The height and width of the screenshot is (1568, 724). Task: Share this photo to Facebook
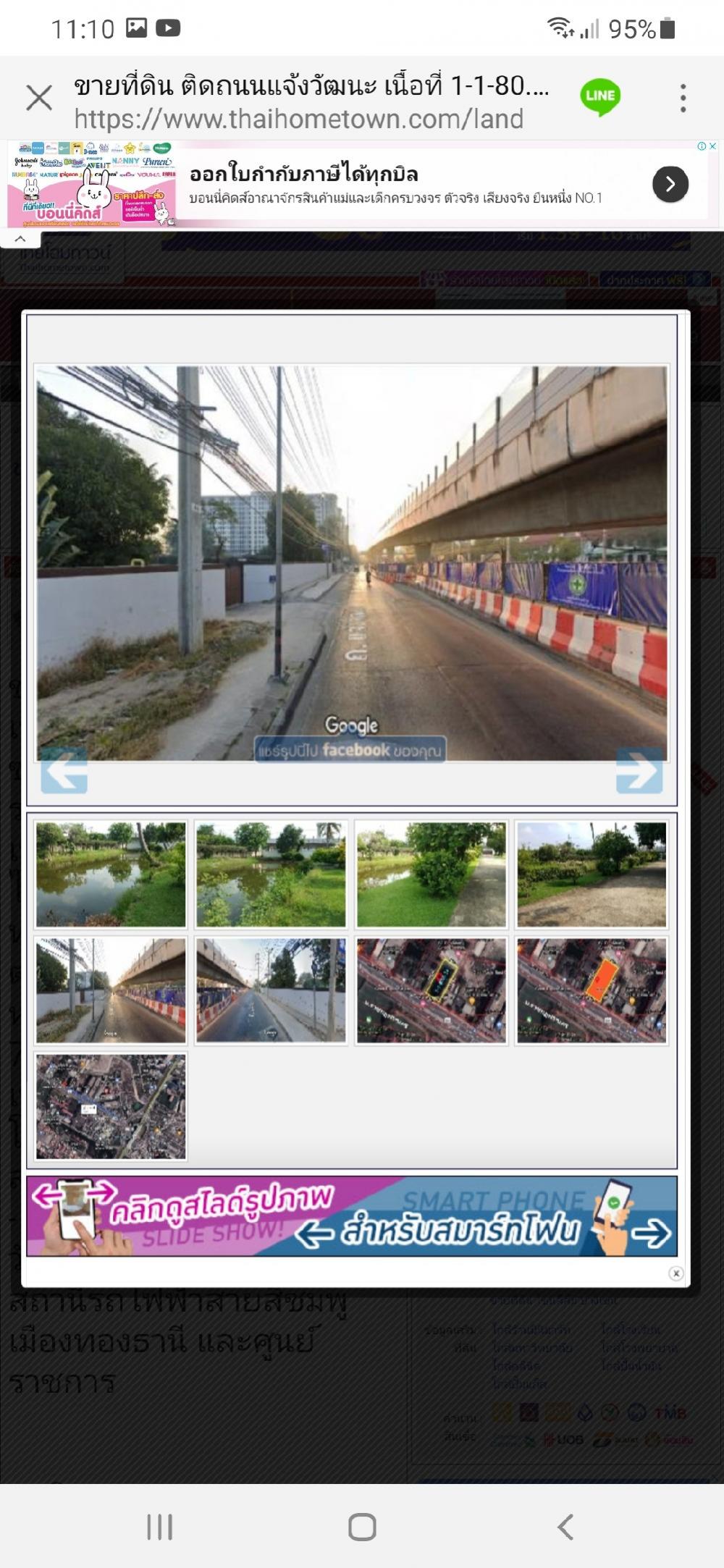[x=350, y=750]
